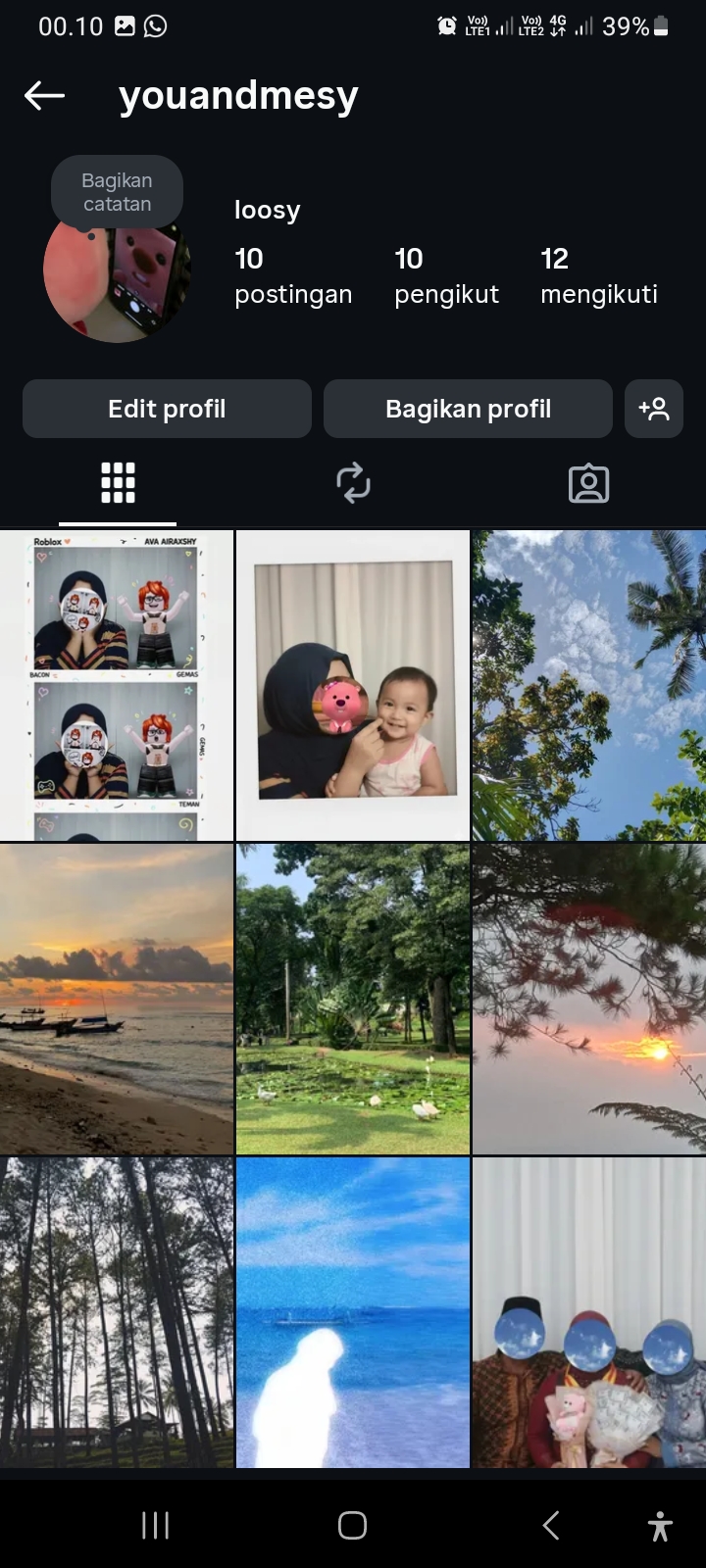Open the sunset through pine branches post
The height and width of the screenshot is (1568, 706).
(x=588, y=1000)
